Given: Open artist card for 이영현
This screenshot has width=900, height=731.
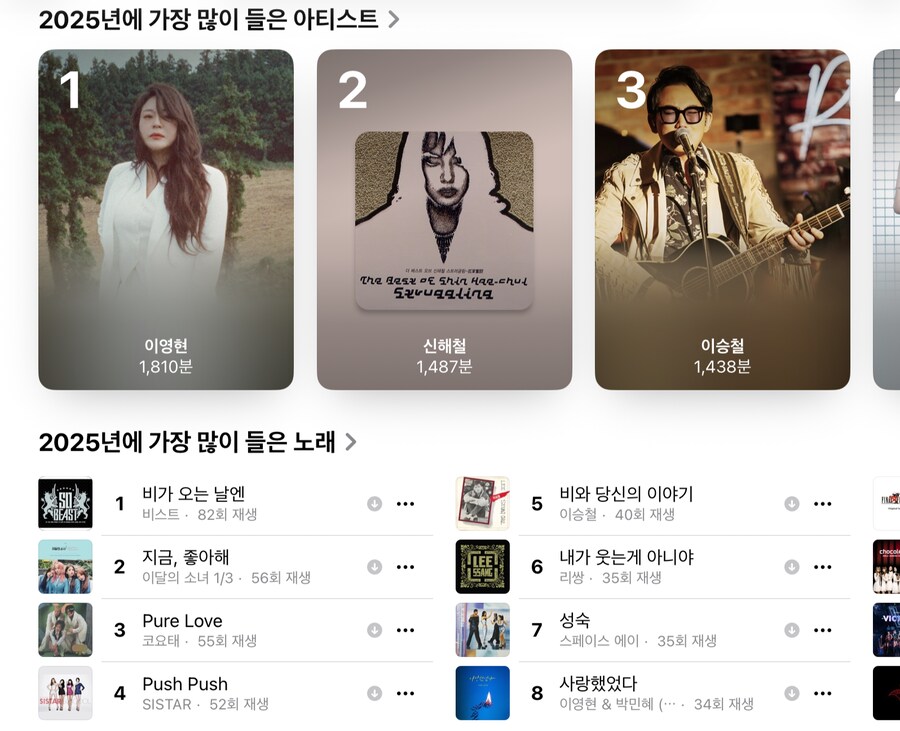Looking at the screenshot, I should pos(166,219).
